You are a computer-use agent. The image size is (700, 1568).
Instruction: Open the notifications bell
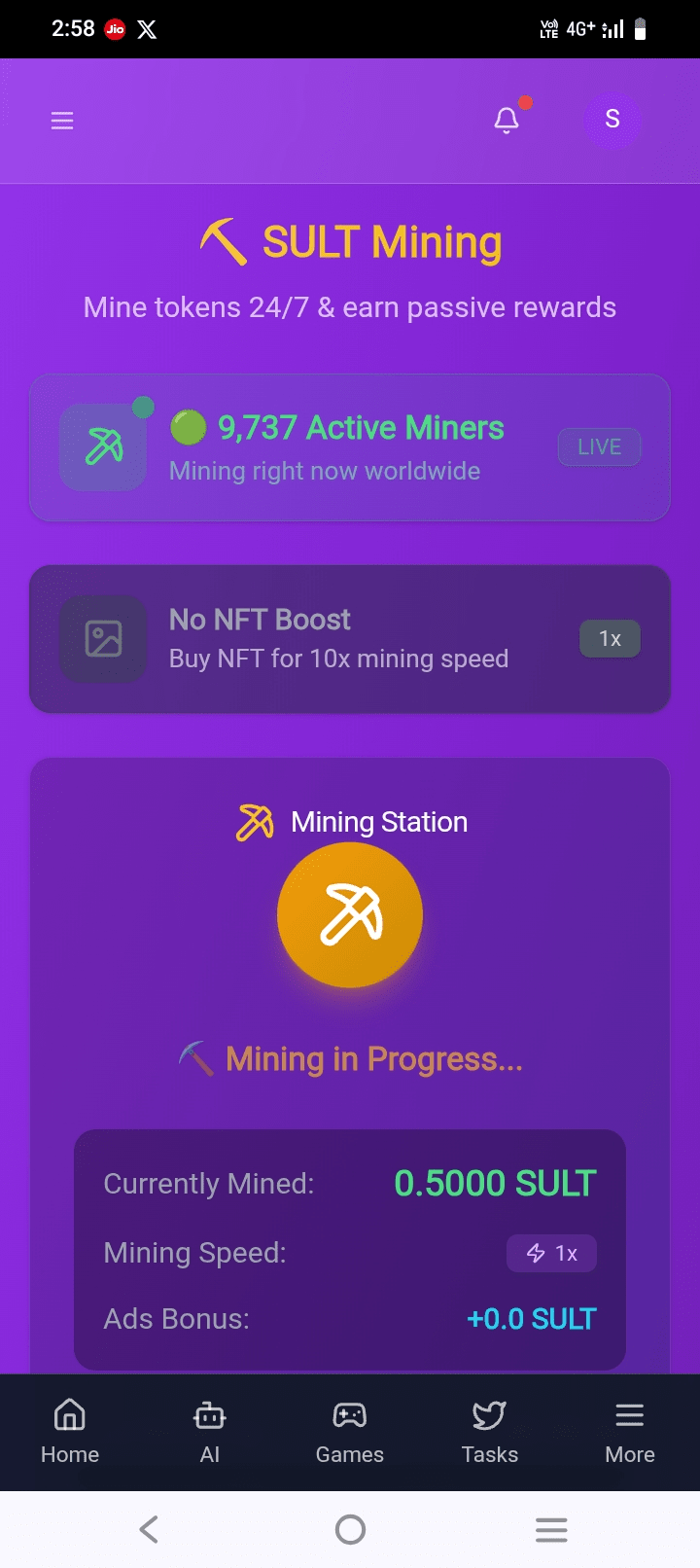(507, 120)
